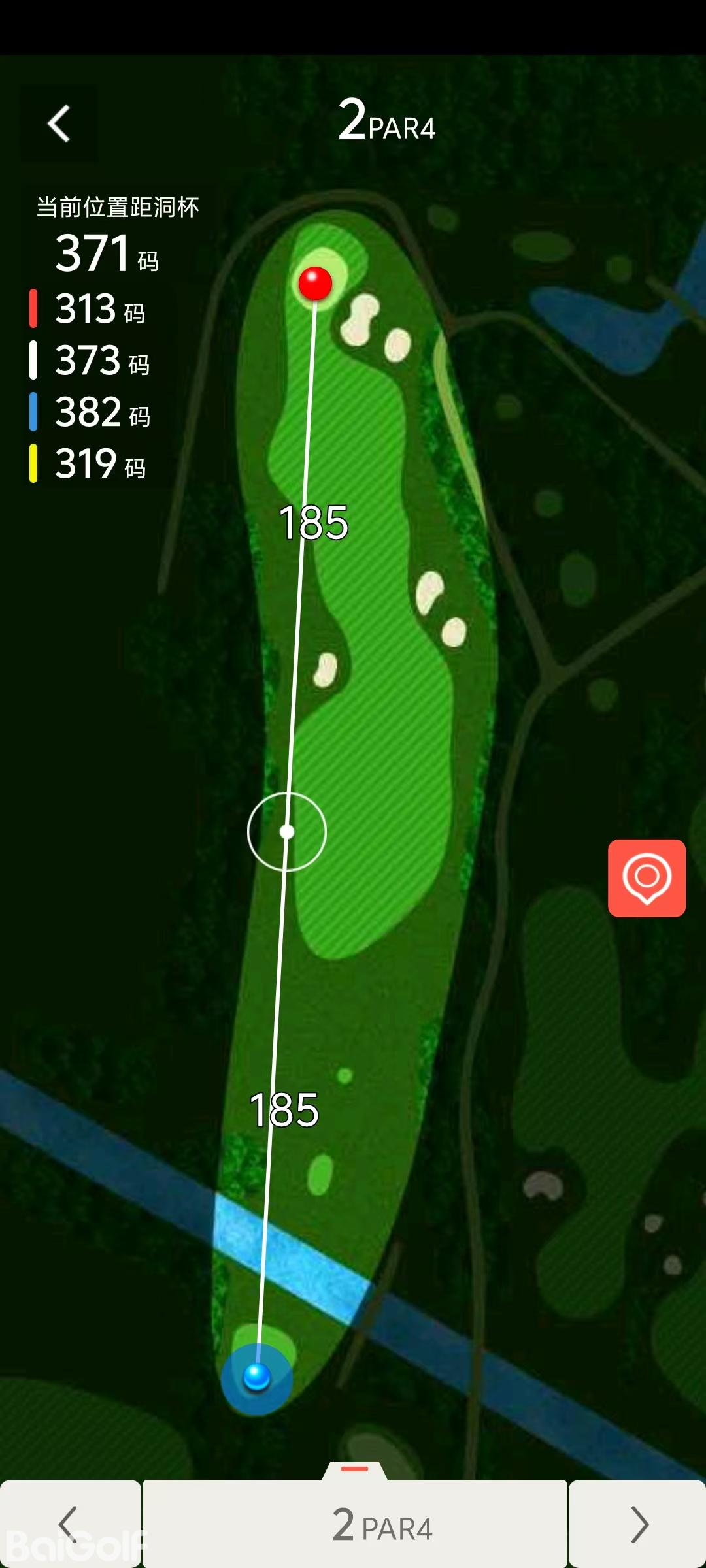Tap the red location pin button
The height and width of the screenshot is (1568, 706).
tap(647, 878)
